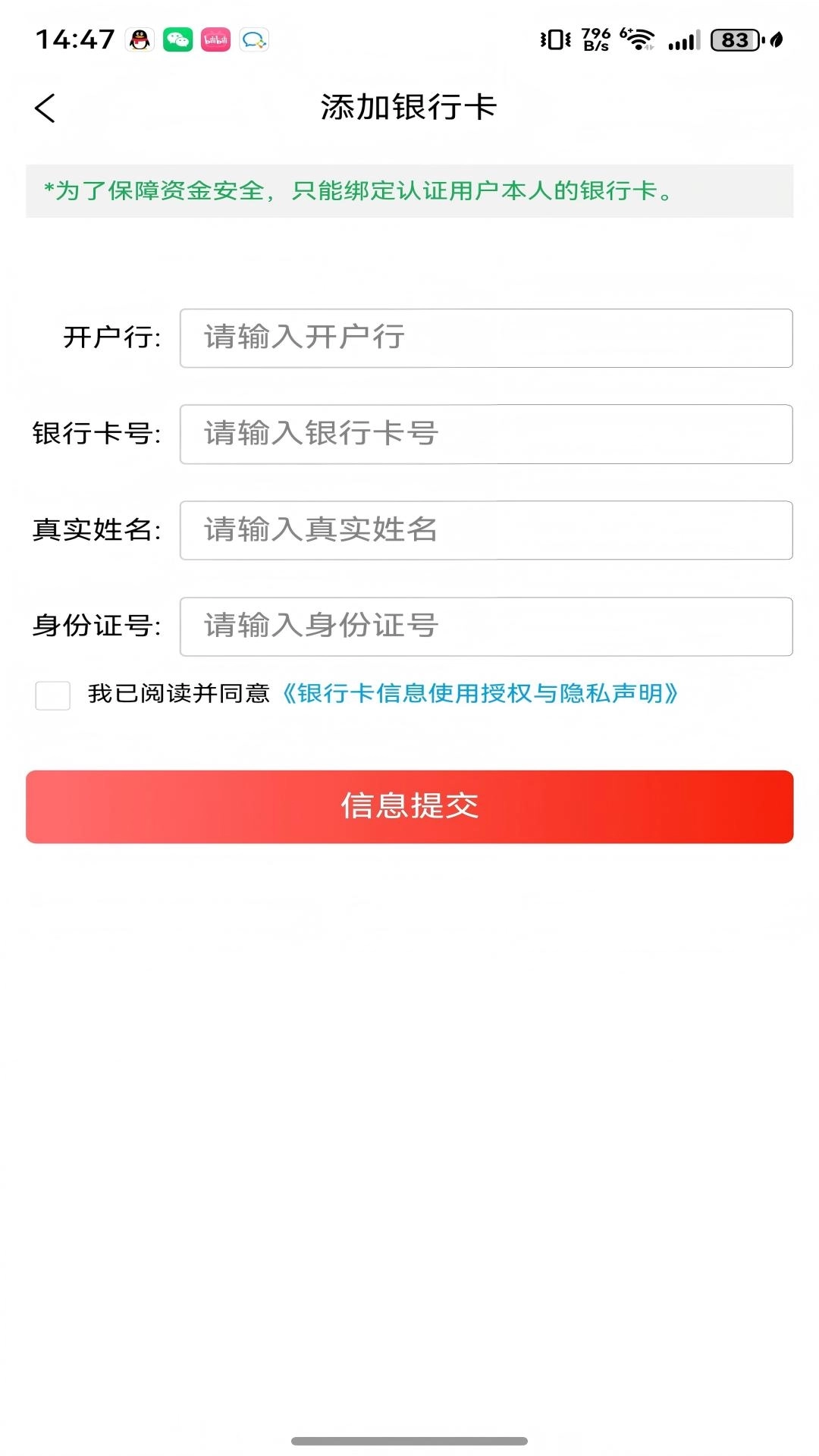This screenshot has width=819, height=1456.
Task: Enable the privacy agreement consent box
Action: point(52,695)
